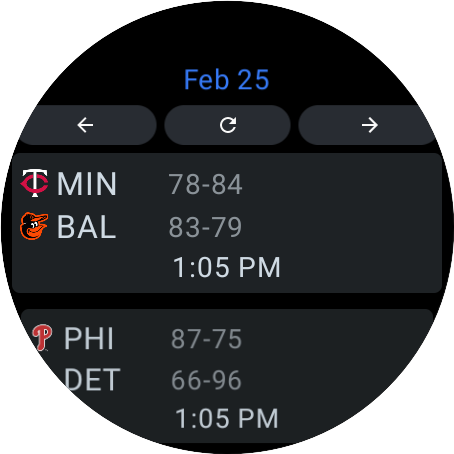The width and height of the screenshot is (454, 454).
Task: Go to the next day's games
Action: pos(368,125)
